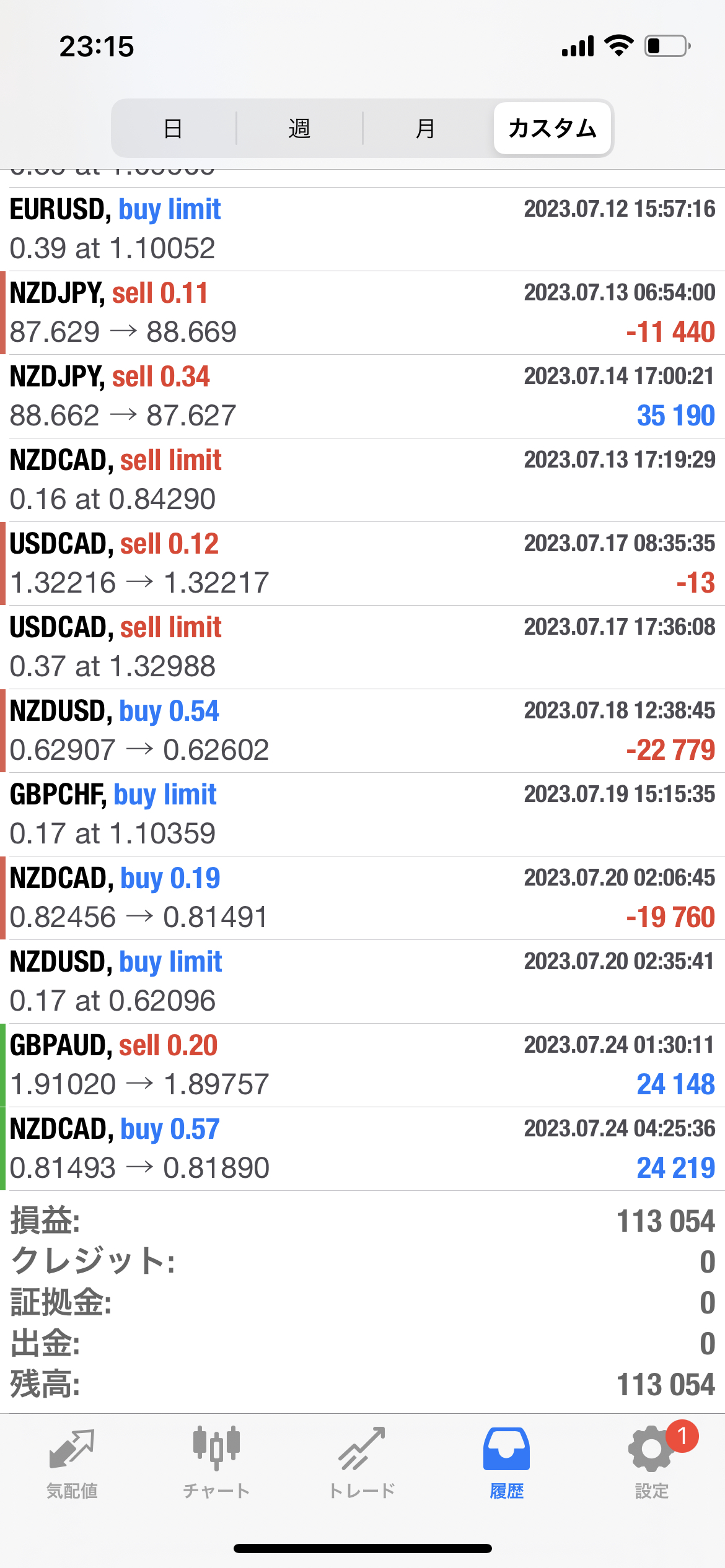Open the NZDUSD buy 0.54 trade
Viewport: 725px width, 1568px height.
[x=362, y=731]
